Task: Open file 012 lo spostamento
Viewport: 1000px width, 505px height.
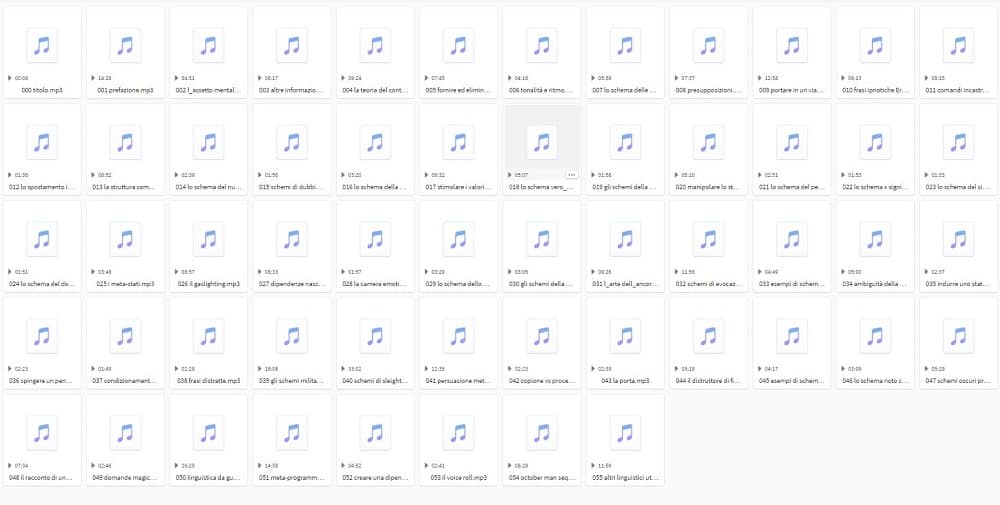Action: (42, 142)
